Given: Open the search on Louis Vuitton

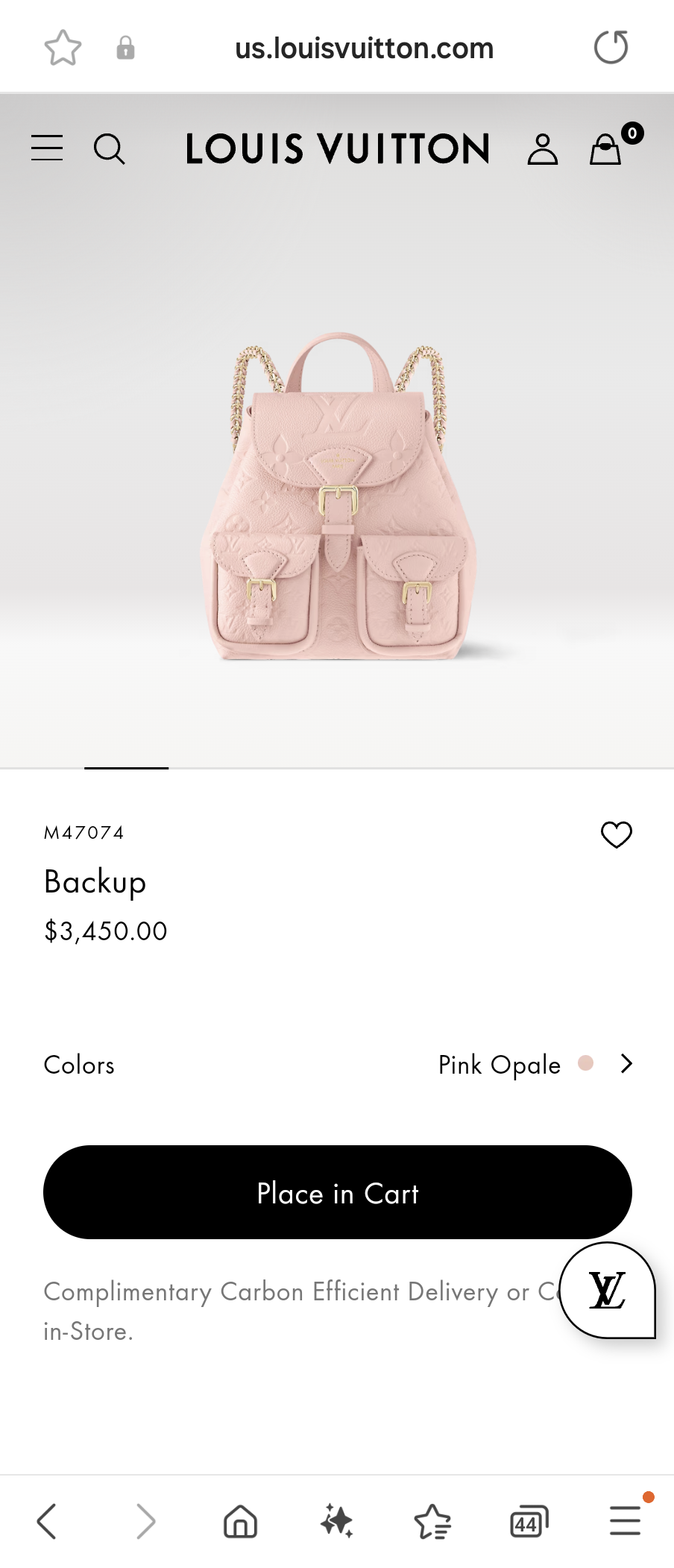Looking at the screenshot, I should point(110,148).
